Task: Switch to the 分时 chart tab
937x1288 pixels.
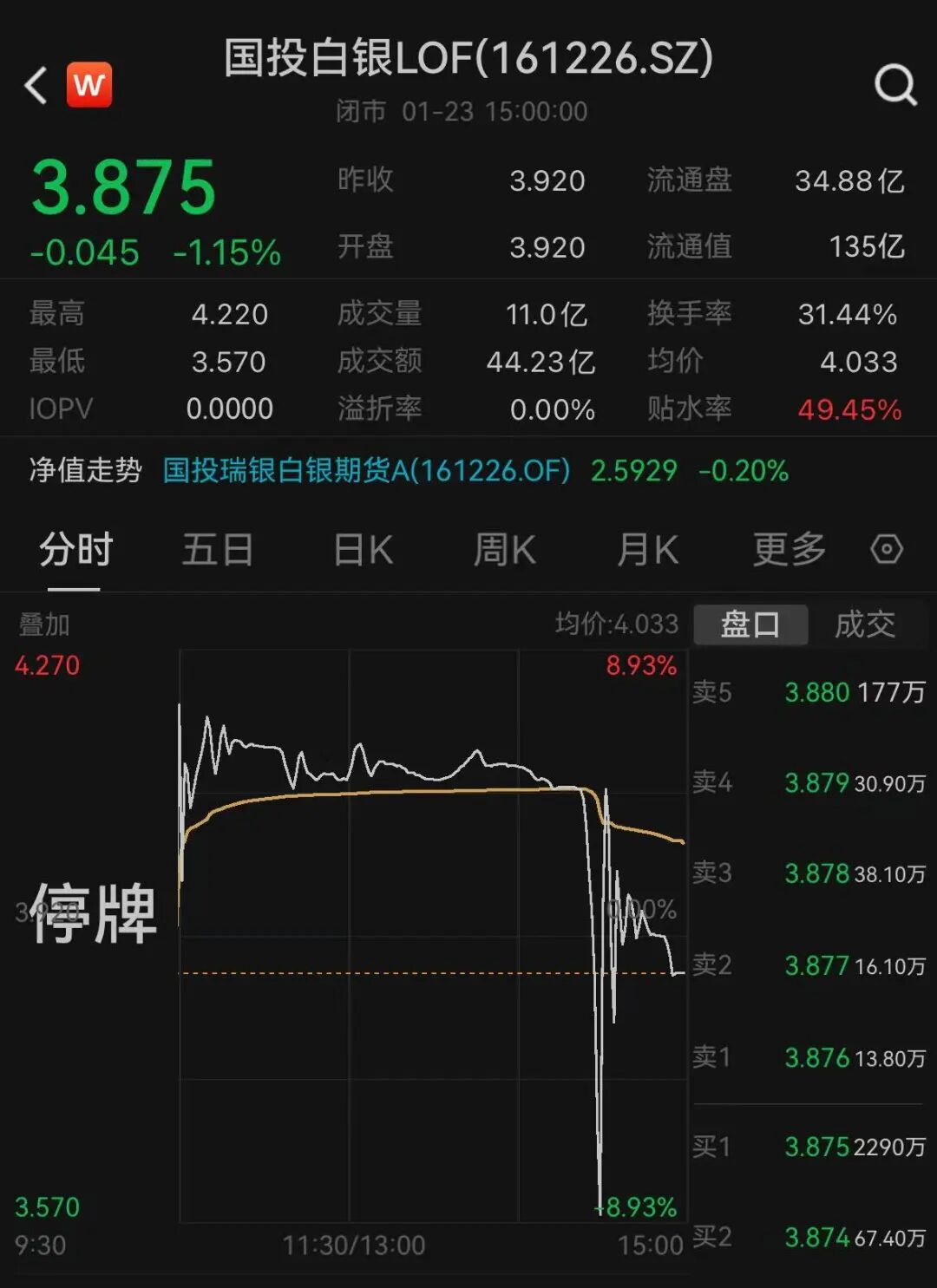Action: pyautogui.click(x=75, y=550)
